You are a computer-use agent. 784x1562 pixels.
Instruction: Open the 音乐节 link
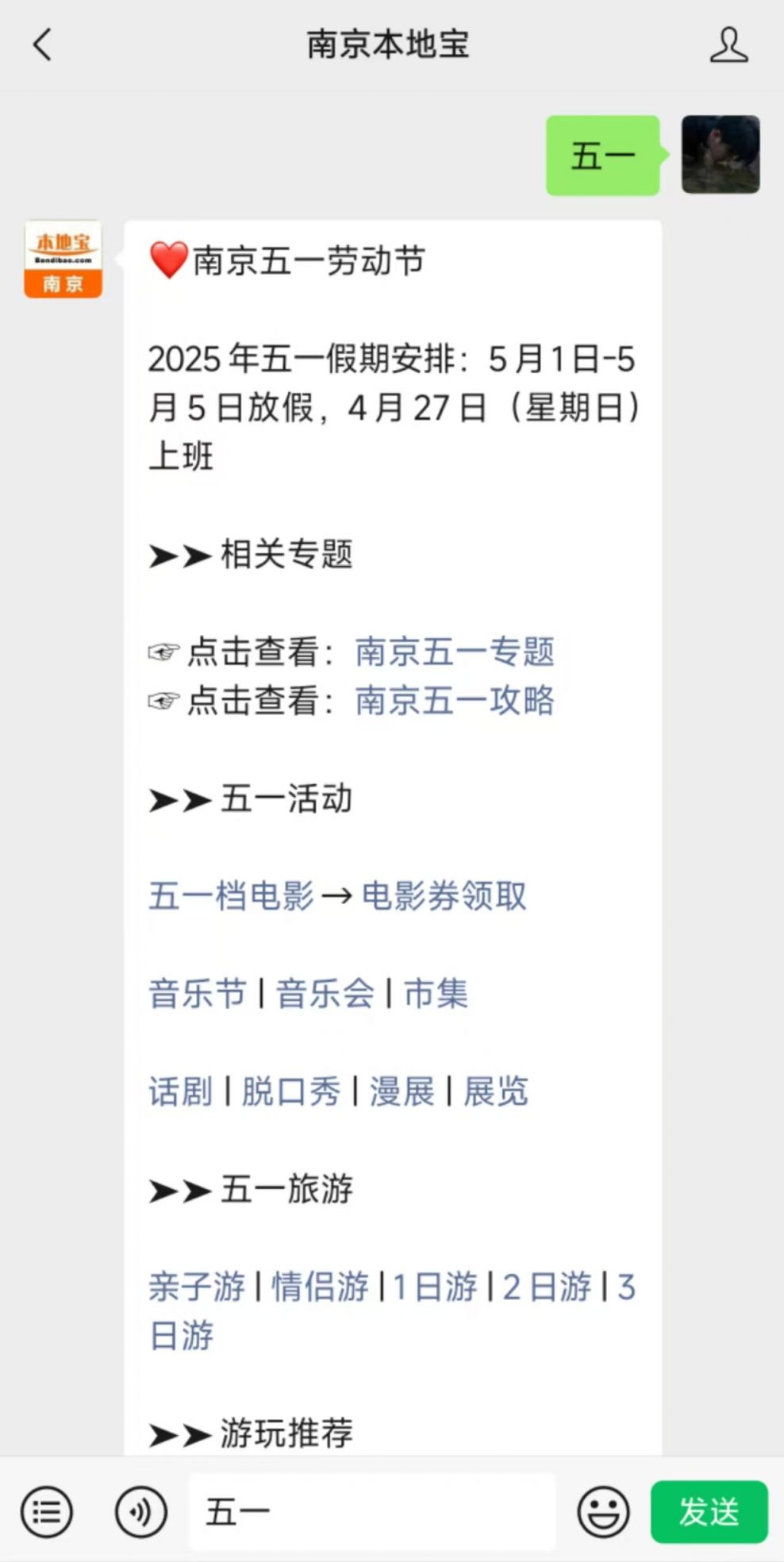point(198,994)
